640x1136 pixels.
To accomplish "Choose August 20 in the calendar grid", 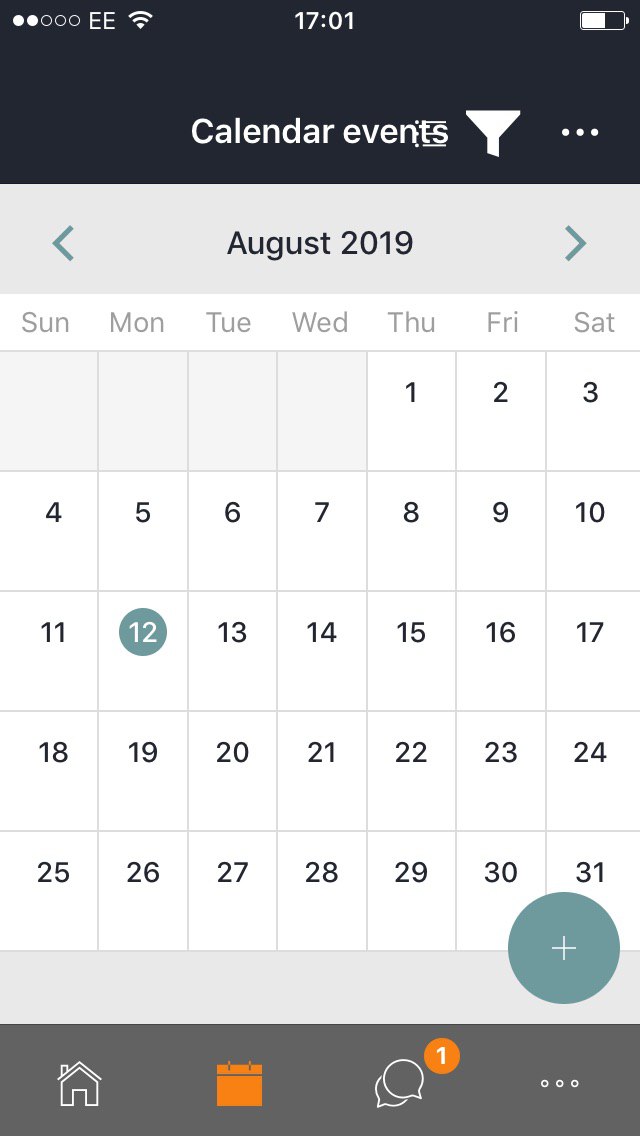I will click(x=232, y=771).
